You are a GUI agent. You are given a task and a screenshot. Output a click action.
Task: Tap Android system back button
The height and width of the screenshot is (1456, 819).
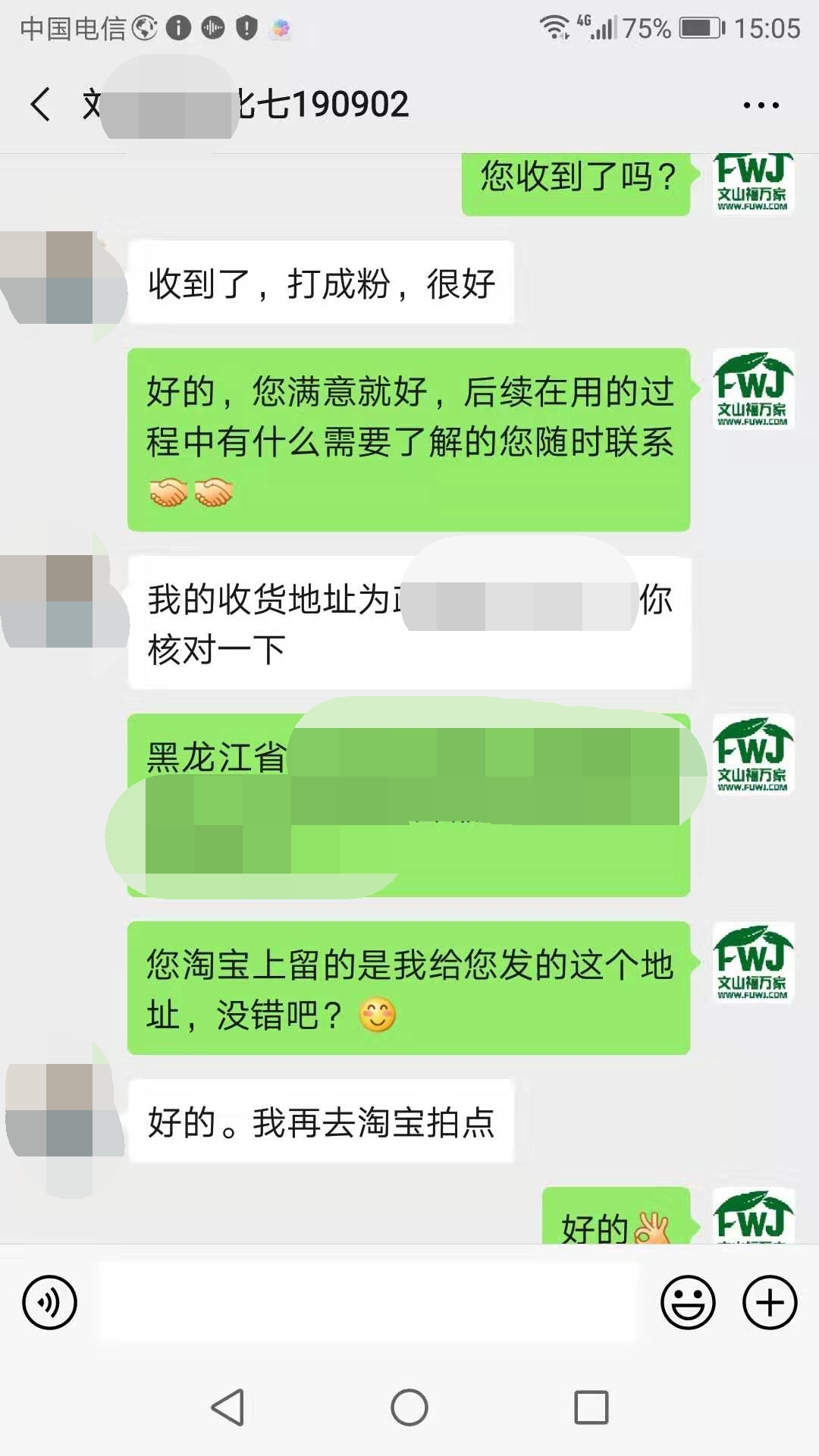(227, 1407)
